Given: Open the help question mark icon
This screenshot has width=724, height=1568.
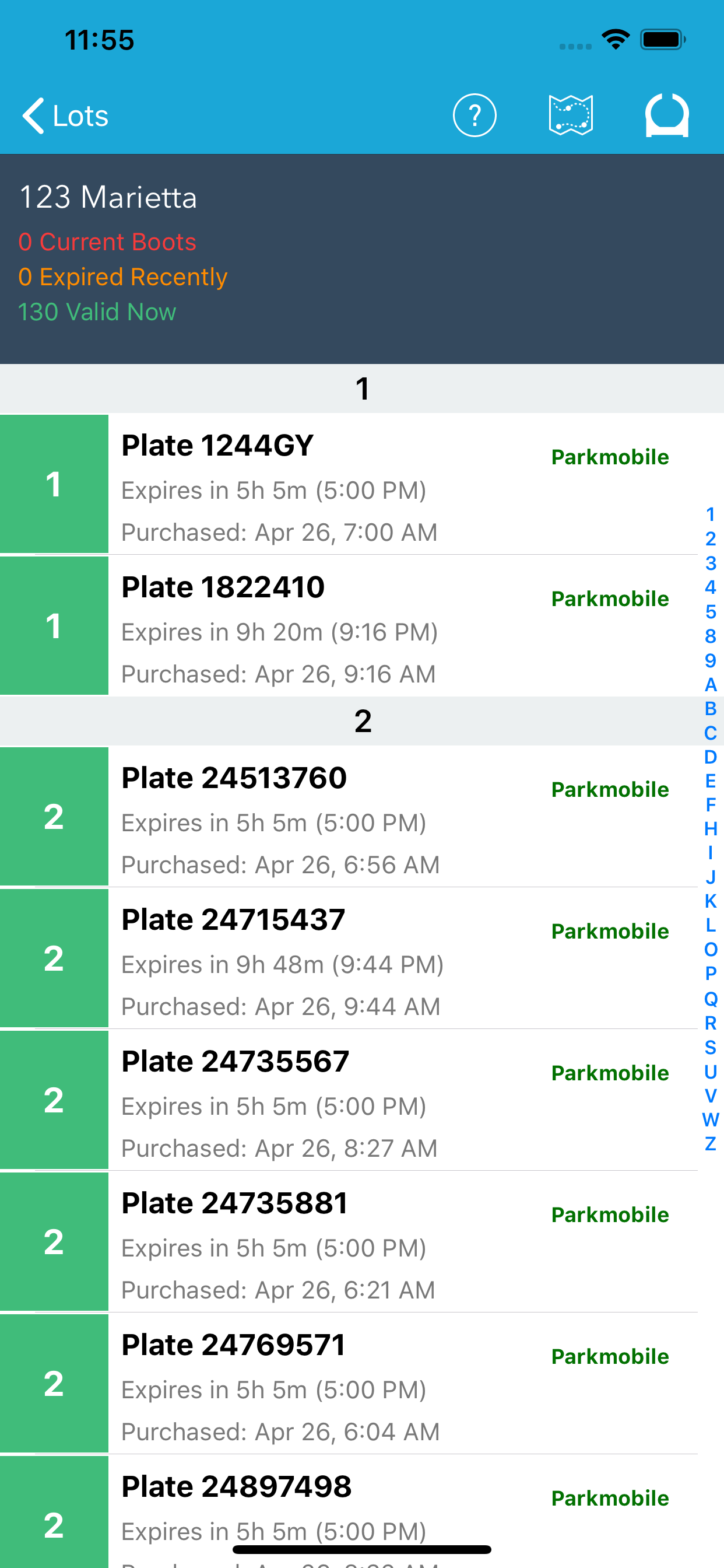Looking at the screenshot, I should click(x=475, y=115).
